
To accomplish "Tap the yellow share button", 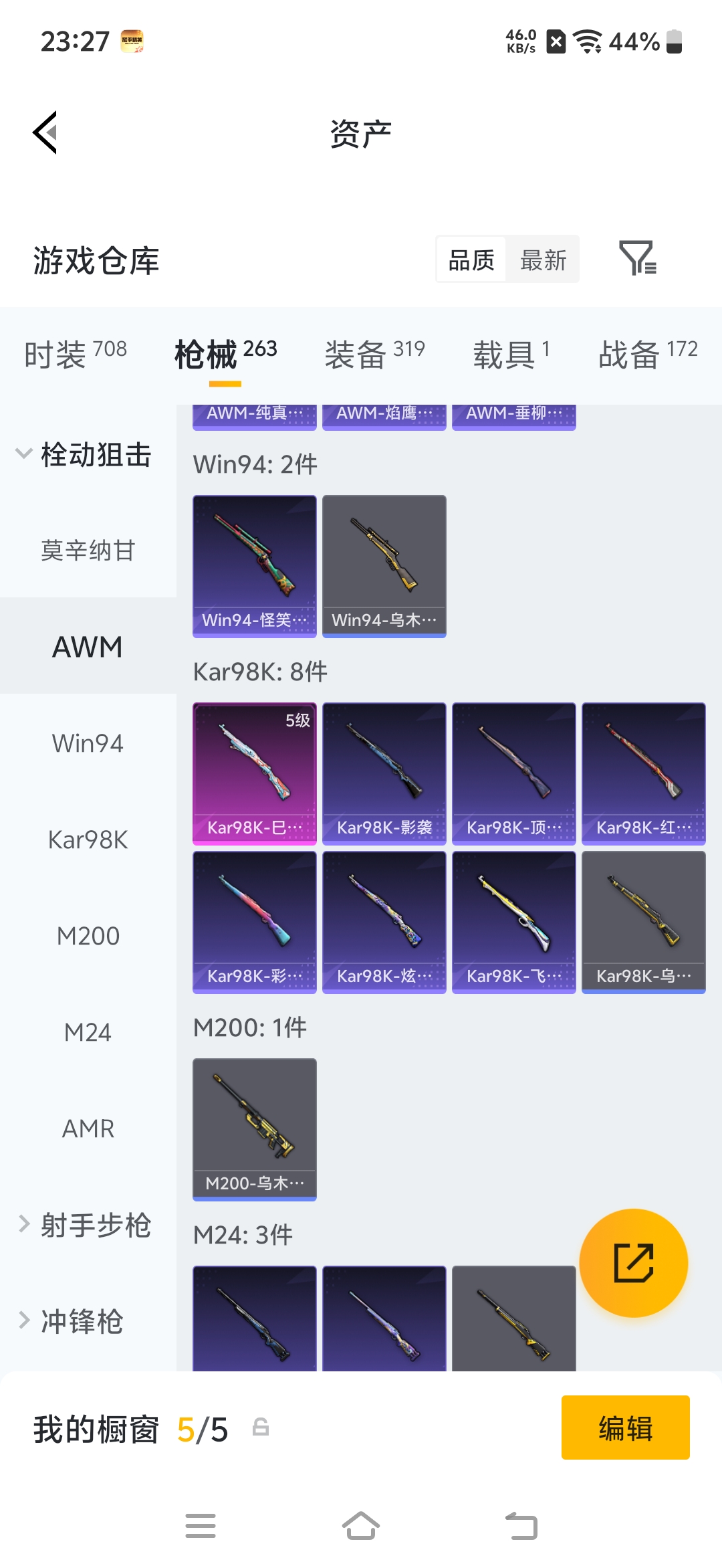I will [x=634, y=1263].
